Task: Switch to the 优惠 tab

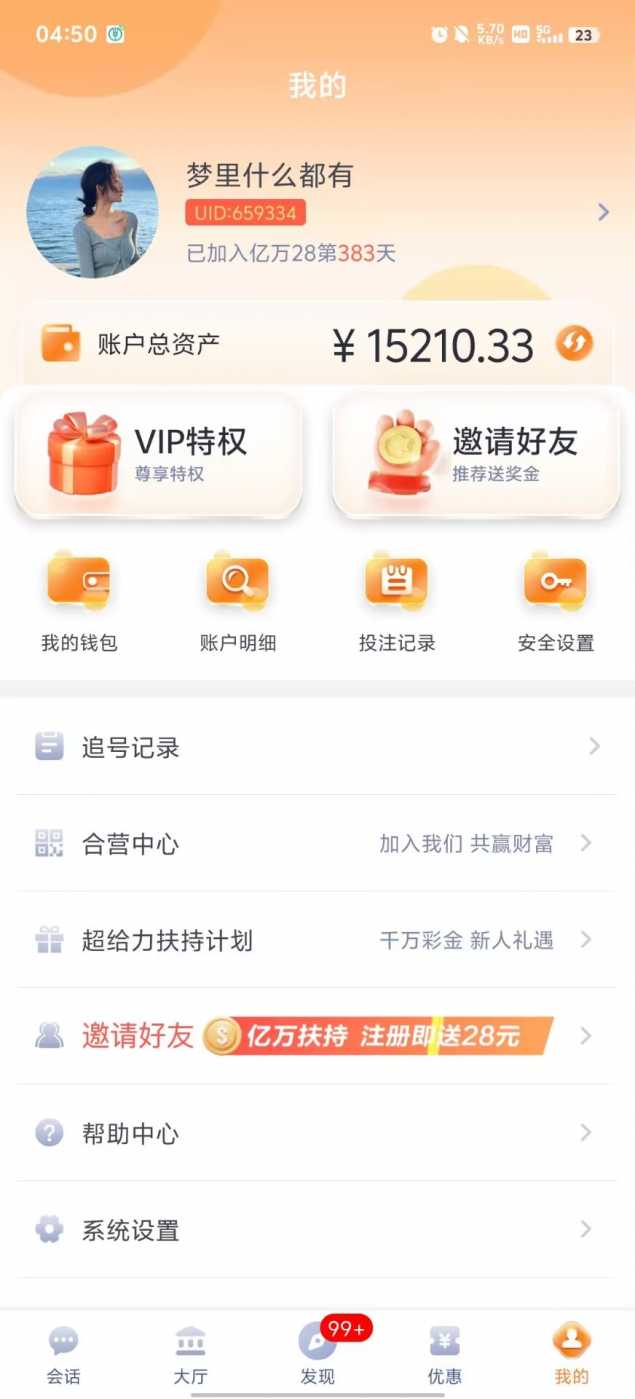Action: 445,1355
